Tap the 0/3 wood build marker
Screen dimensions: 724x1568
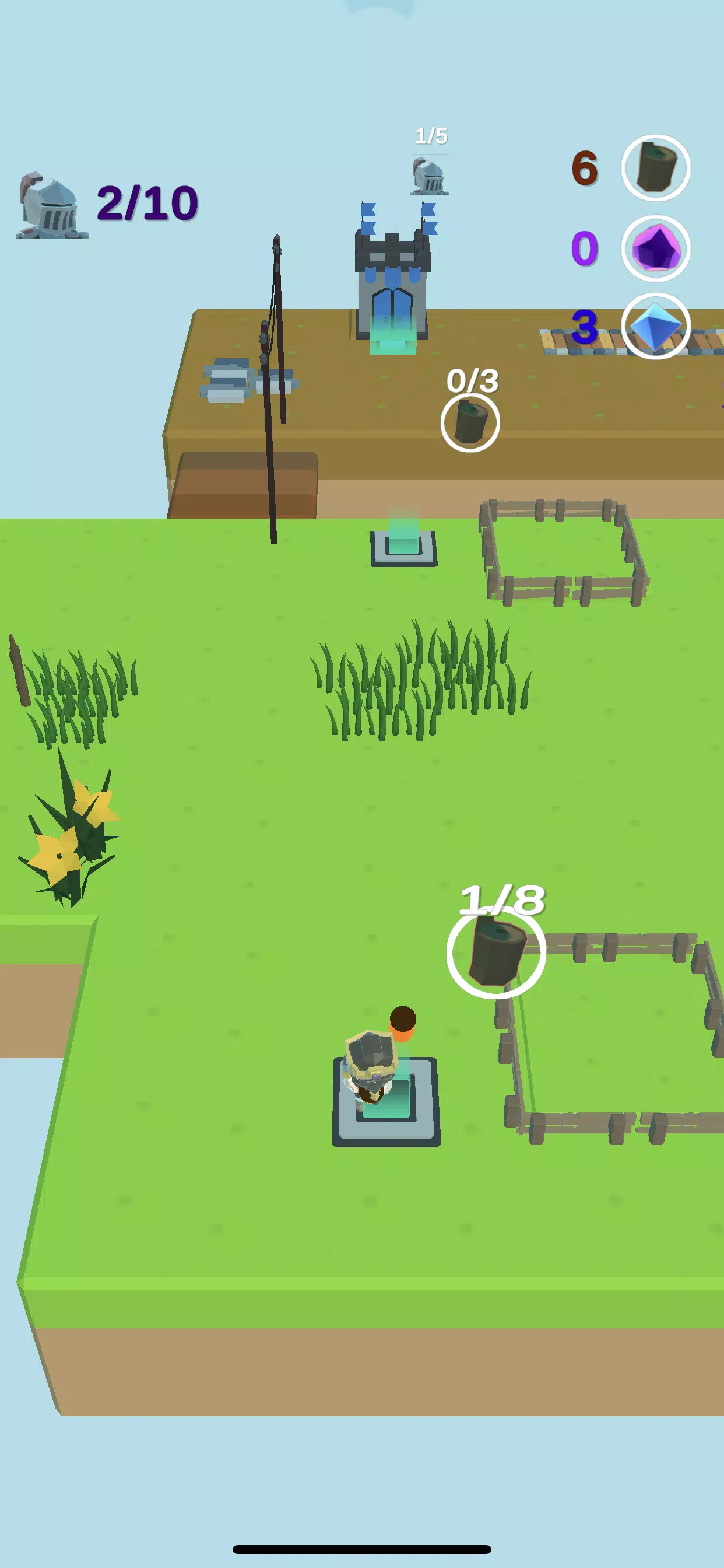click(x=470, y=422)
